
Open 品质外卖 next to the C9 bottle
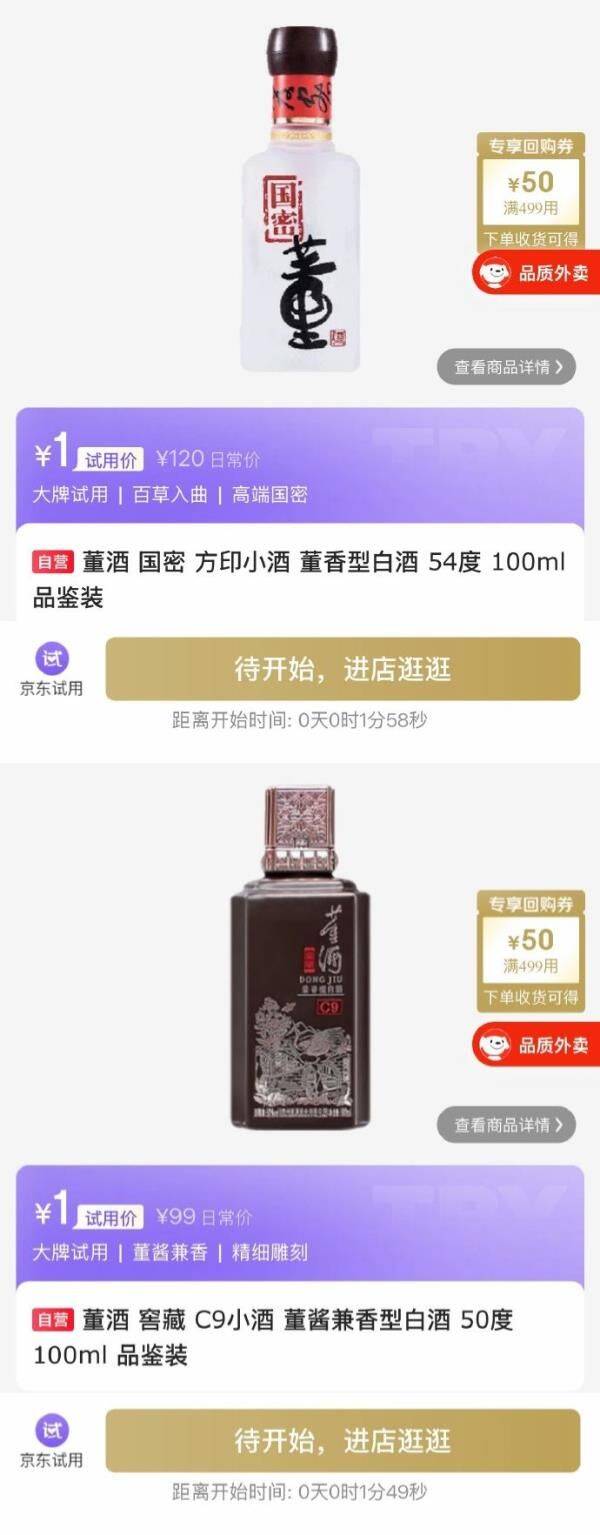[537, 1045]
